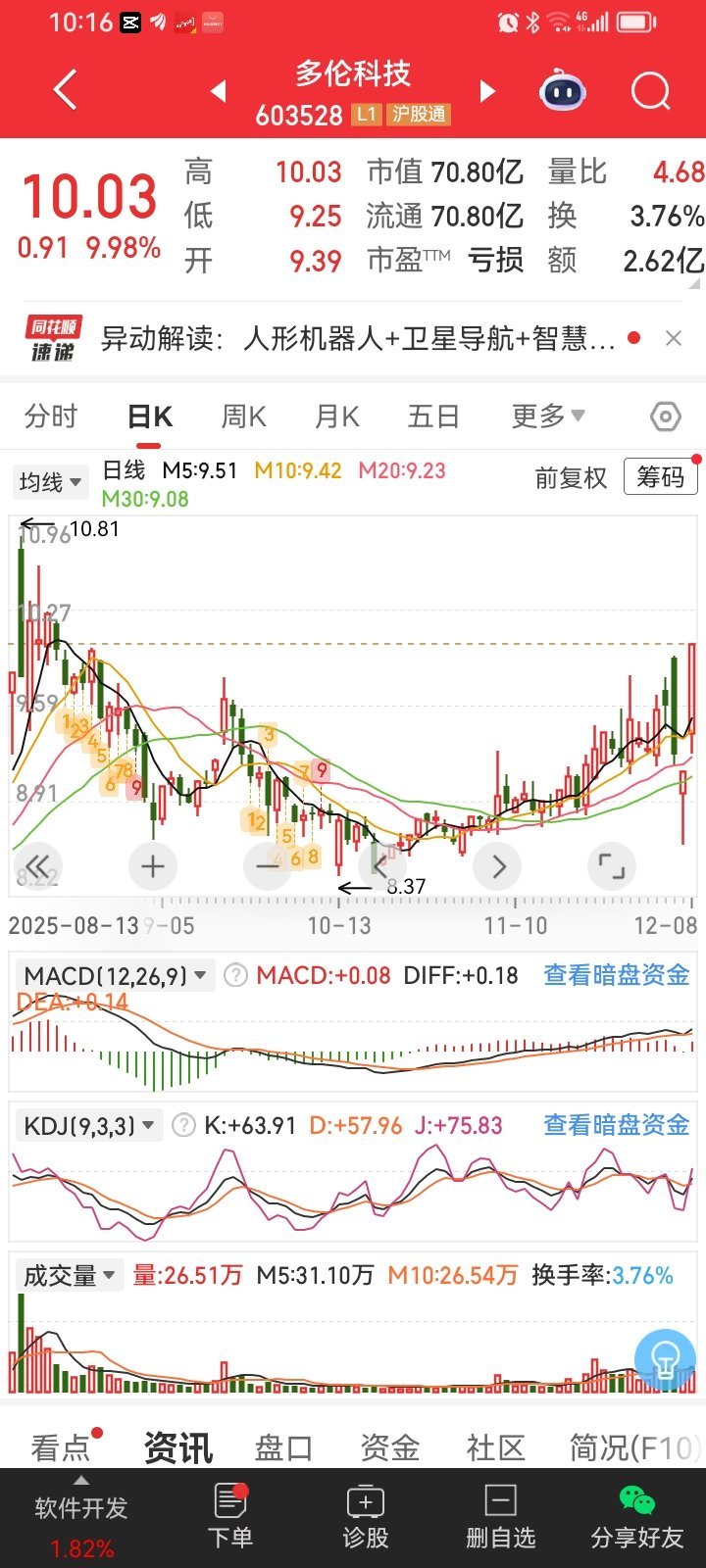Open the 查看暗盘资金 link
The height and width of the screenshot is (1568, 706).
point(615,975)
